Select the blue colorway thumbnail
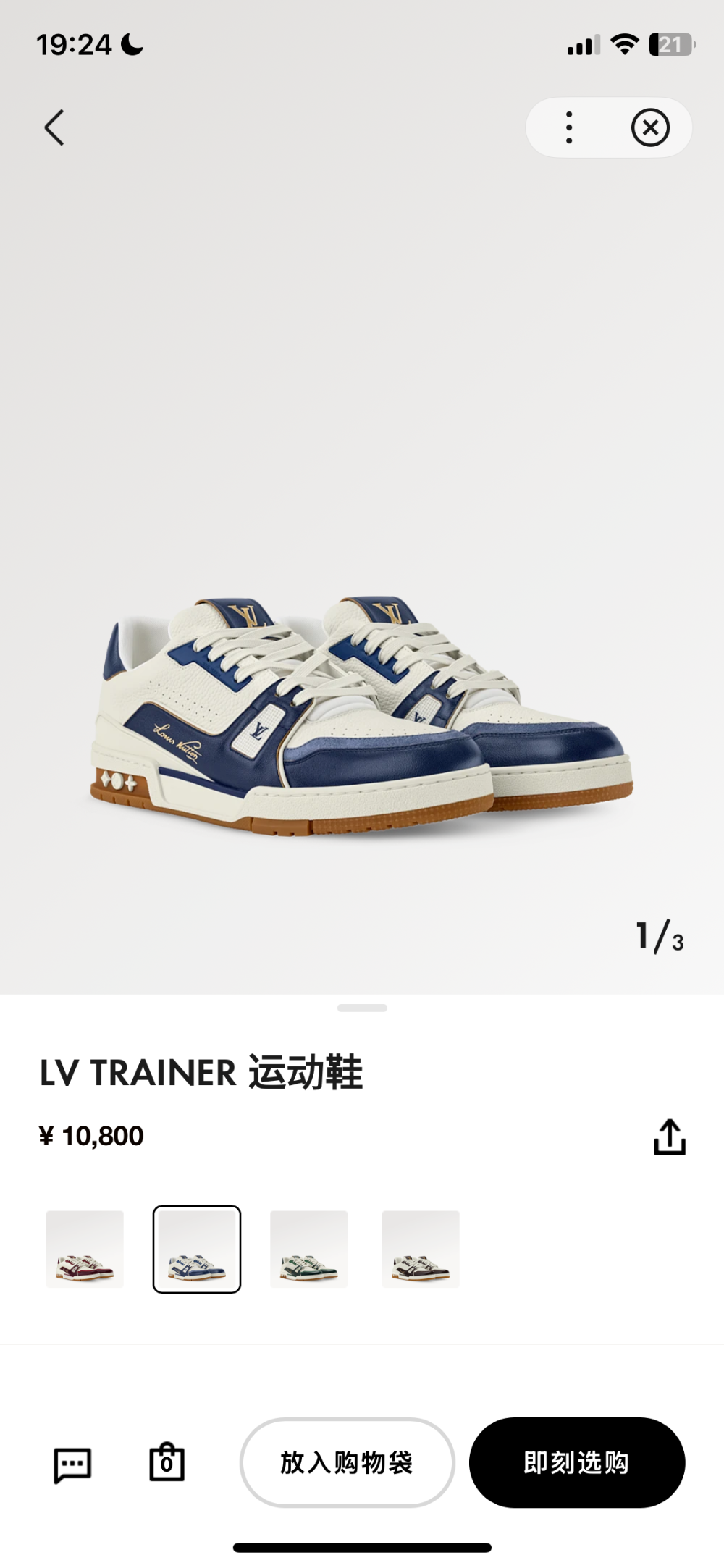The height and width of the screenshot is (1568, 724). click(x=197, y=1249)
